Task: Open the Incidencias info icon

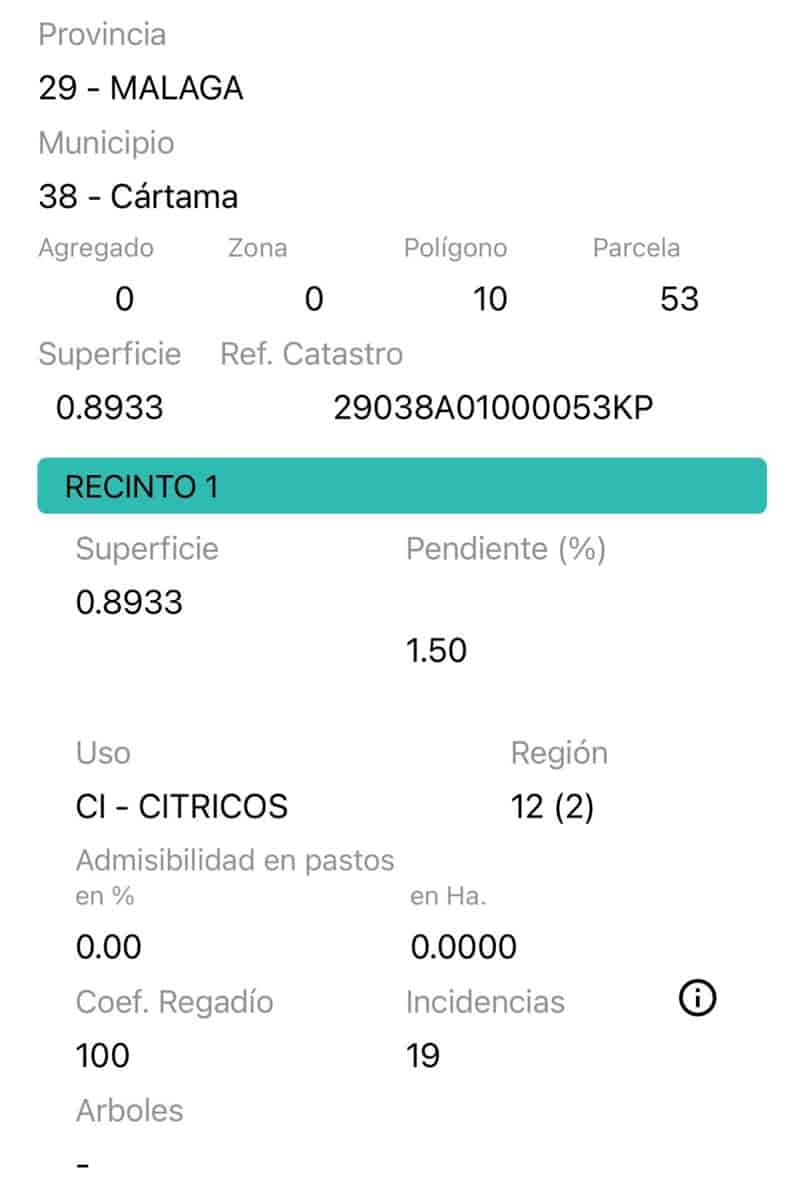Action: click(x=698, y=998)
